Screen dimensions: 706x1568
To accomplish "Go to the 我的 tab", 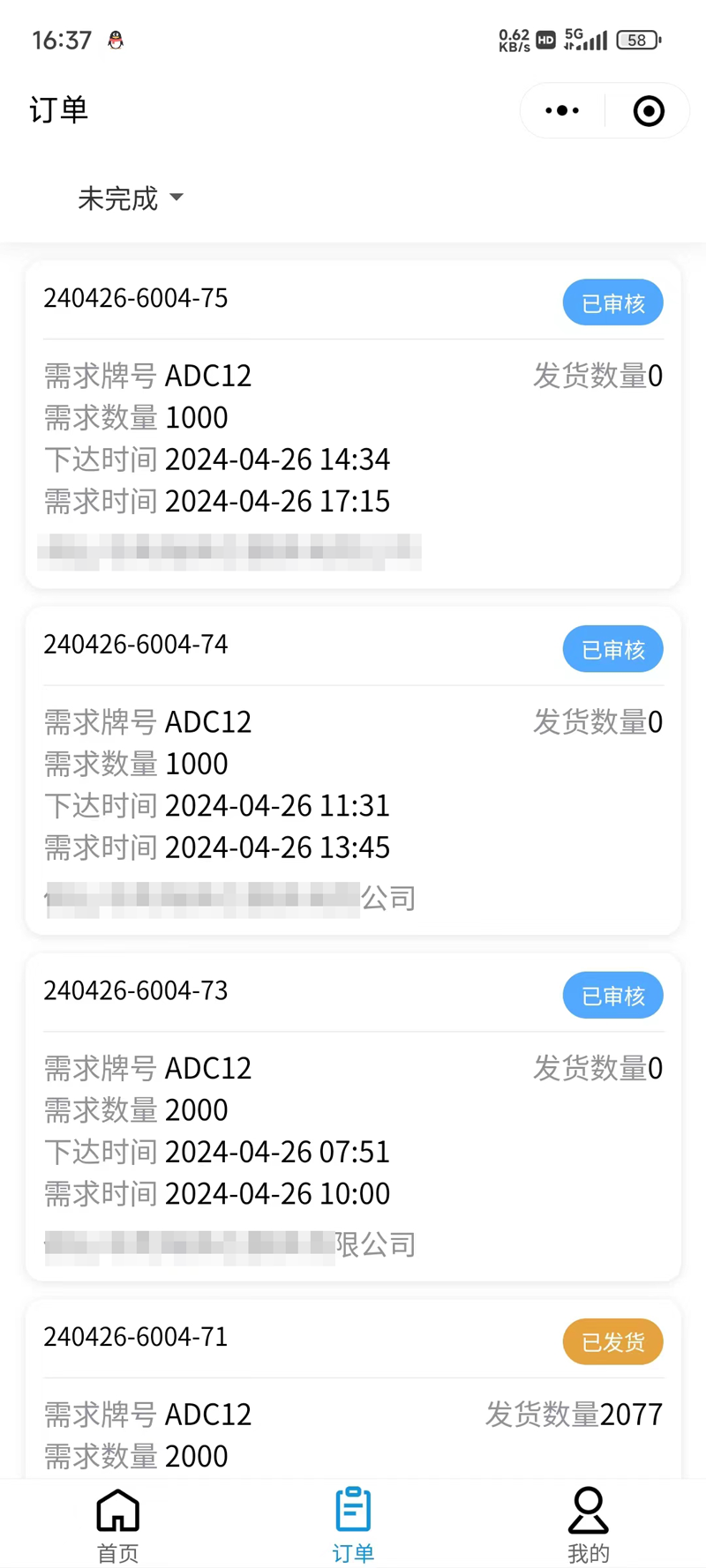I will pyautogui.click(x=589, y=1525).
